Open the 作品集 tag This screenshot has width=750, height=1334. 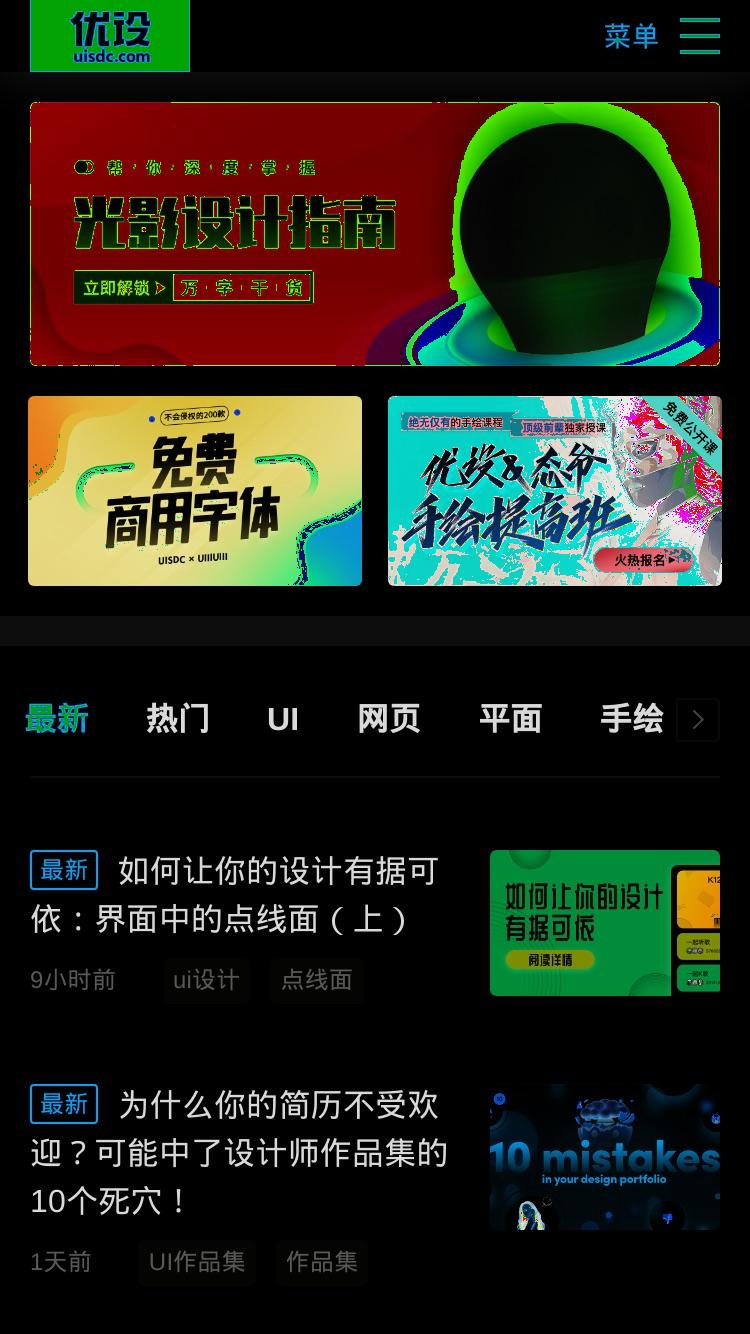coord(322,1262)
